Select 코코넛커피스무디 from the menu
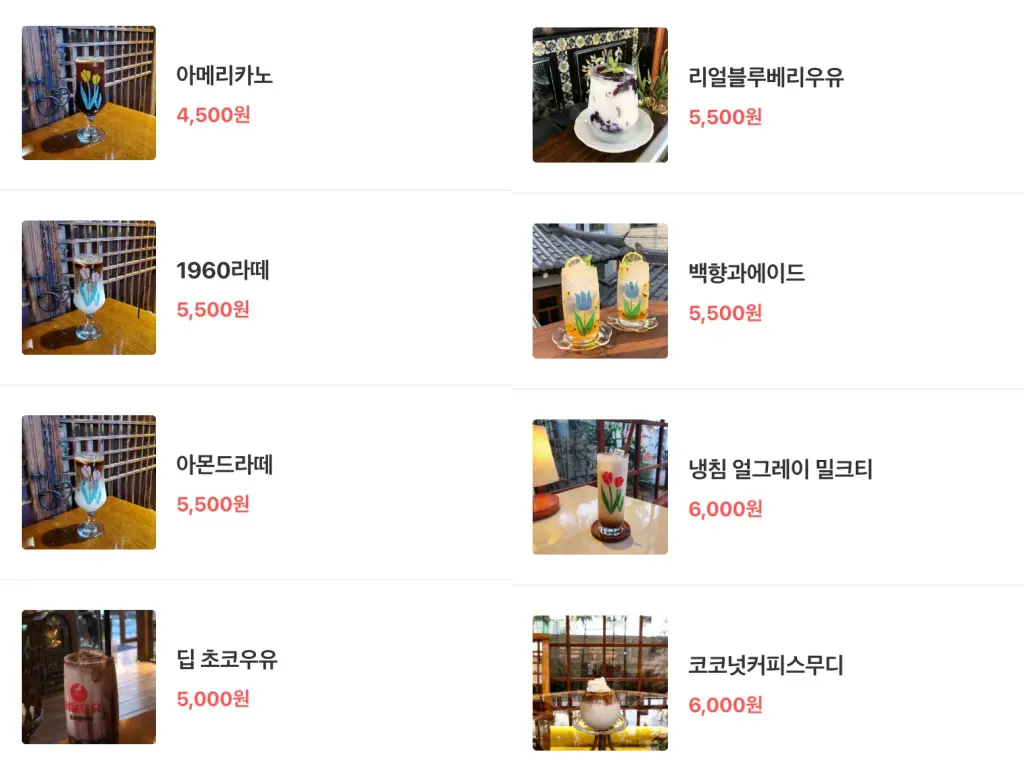Screen dimensions: 1024x768 [766, 665]
